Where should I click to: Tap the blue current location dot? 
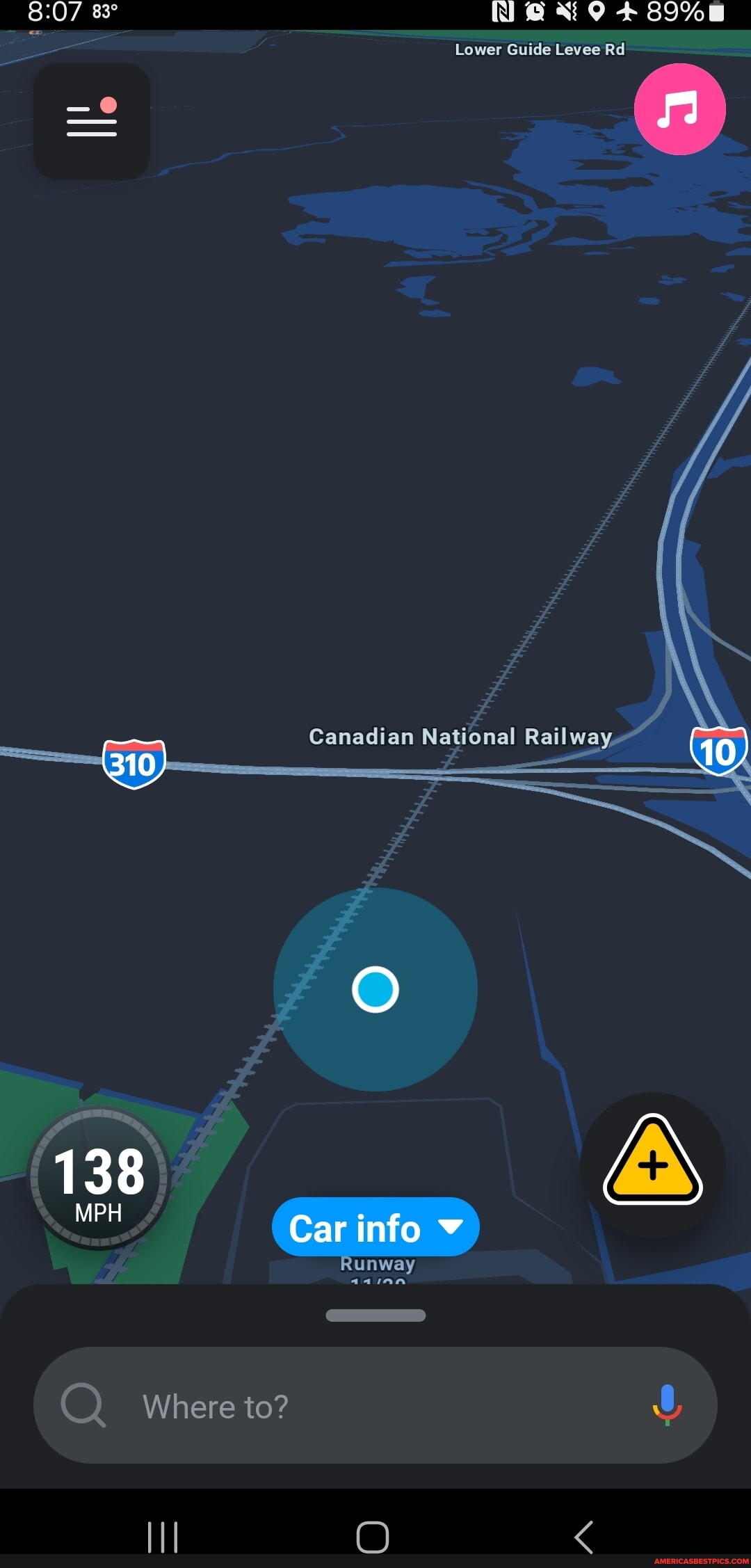coord(375,989)
